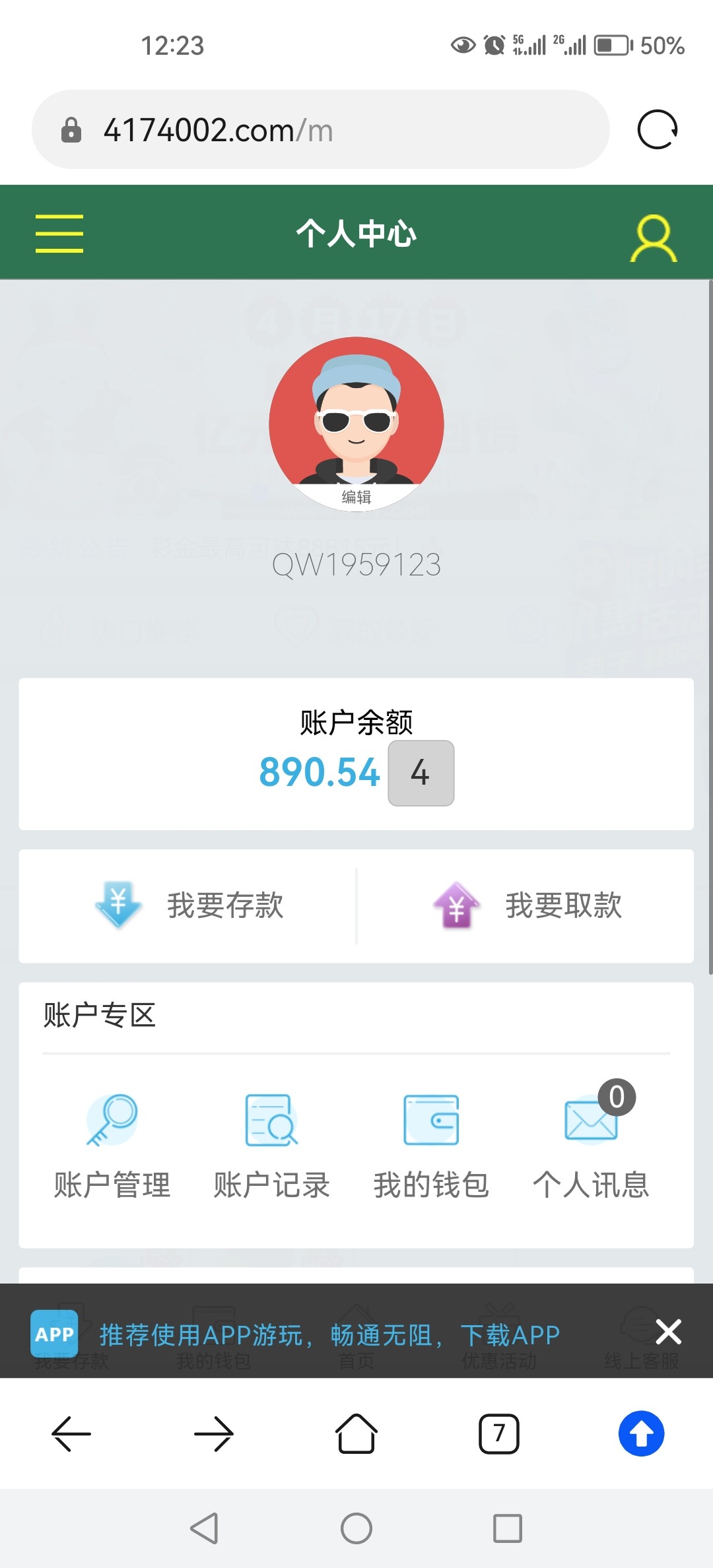Tap the blue scroll-to-top circle
713x1568 pixels.
tap(641, 1434)
